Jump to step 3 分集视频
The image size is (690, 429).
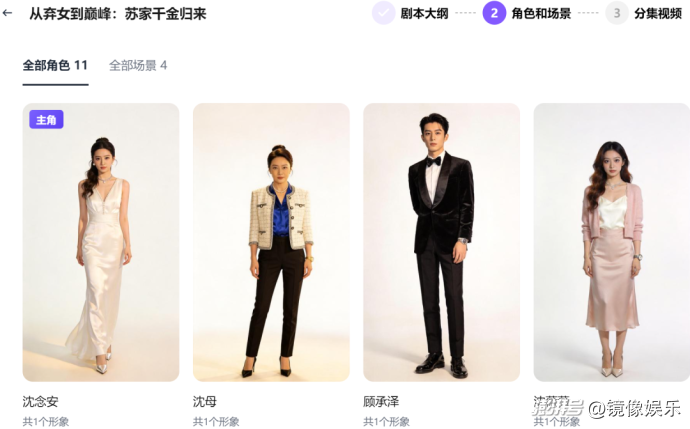(643, 13)
